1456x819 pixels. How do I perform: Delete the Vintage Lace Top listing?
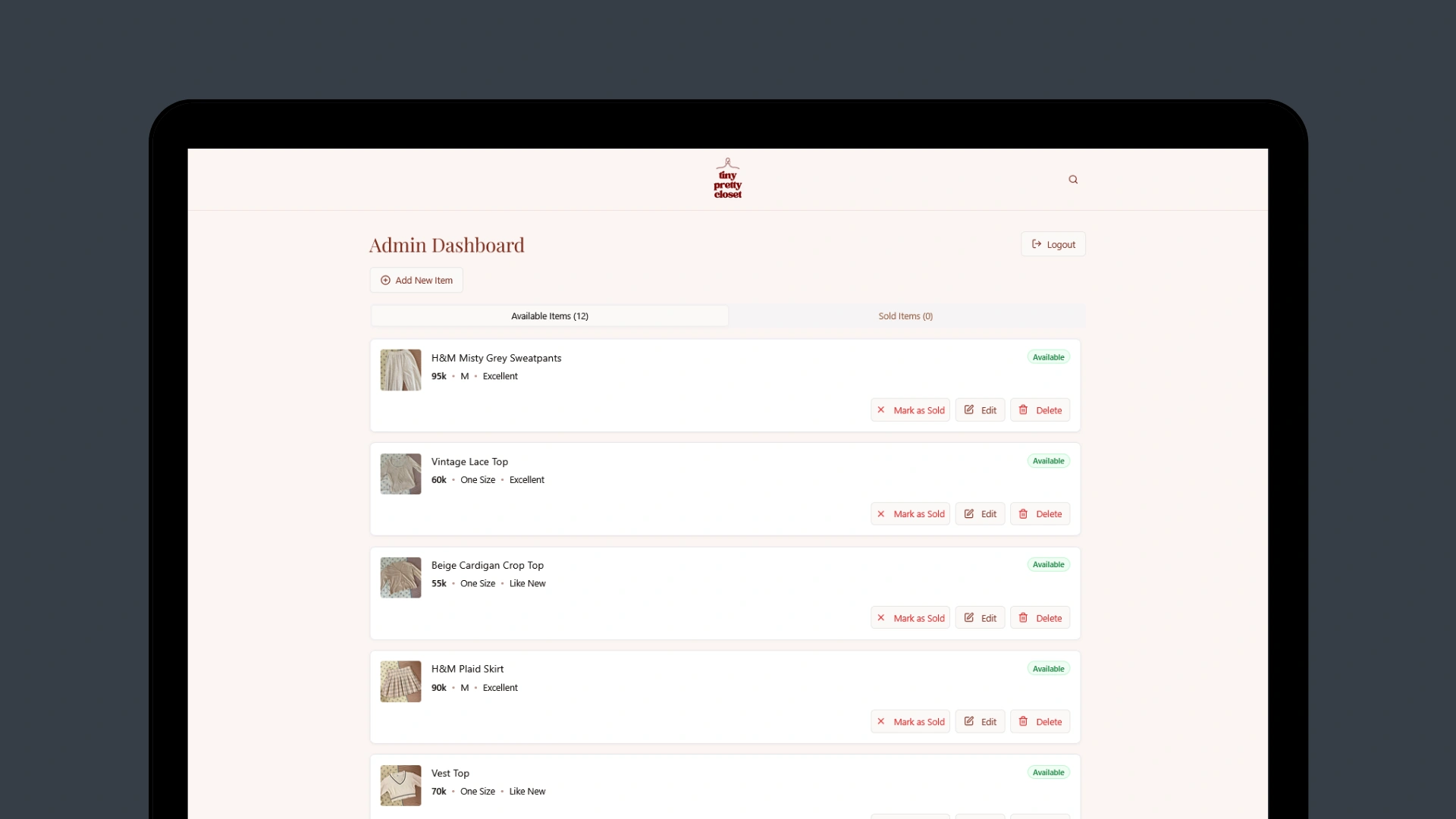point(1040,514)
